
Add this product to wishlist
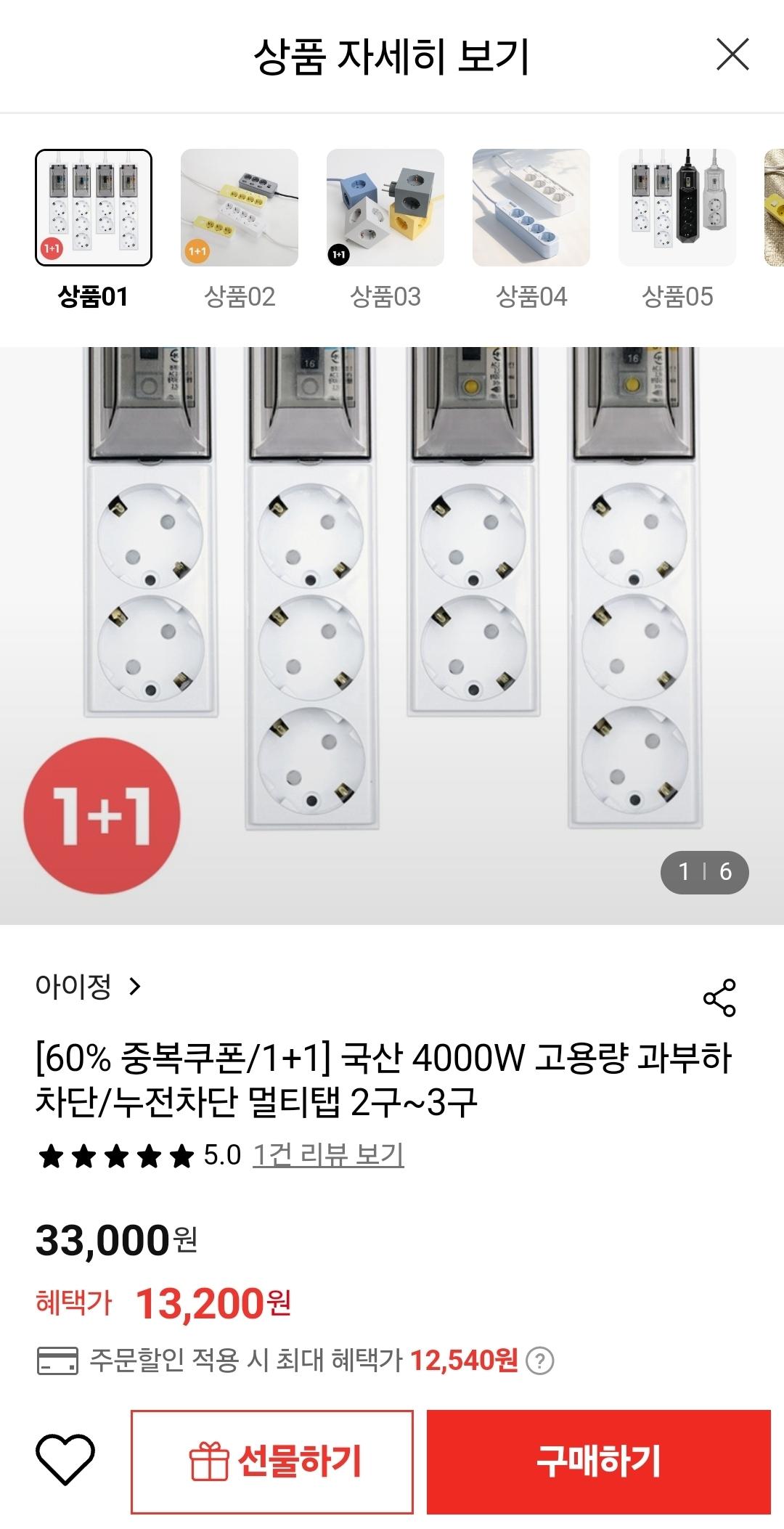click(x=65, y=1461)
